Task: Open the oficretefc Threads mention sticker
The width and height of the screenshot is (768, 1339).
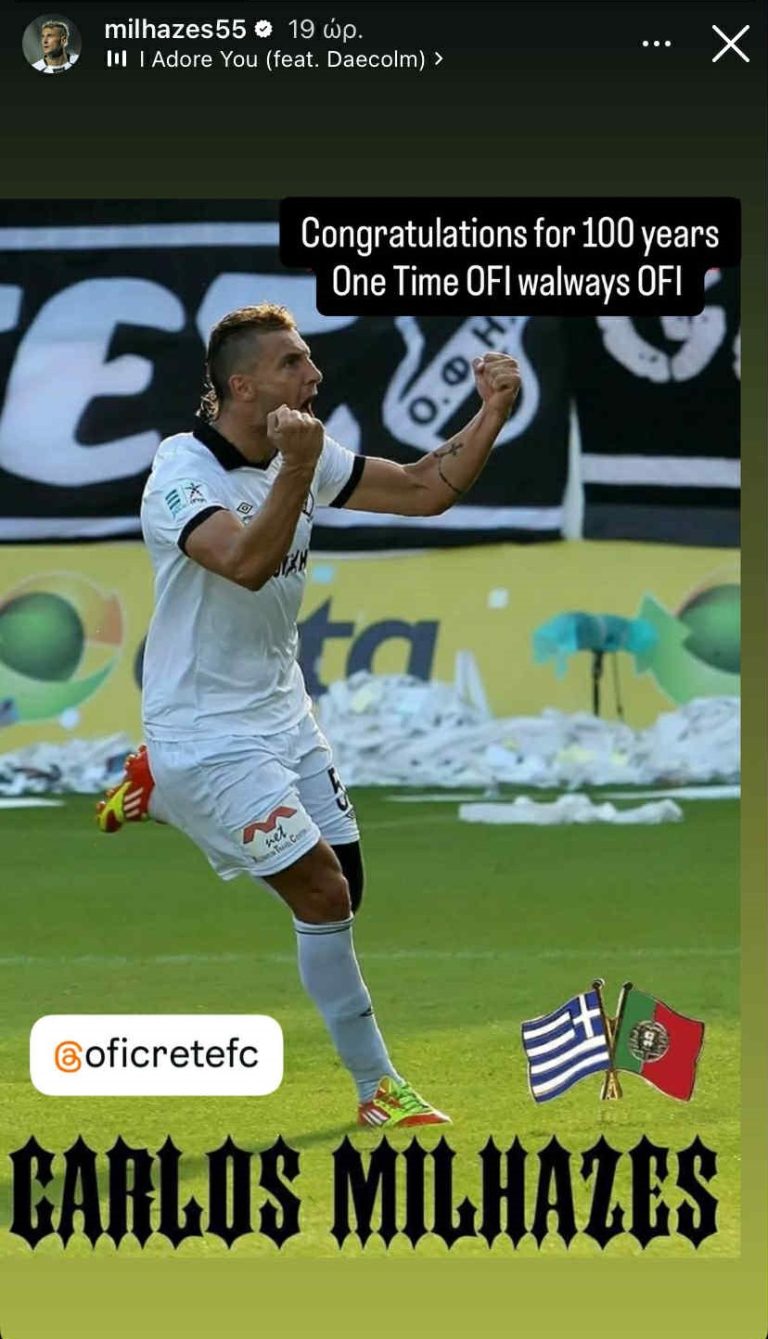Action: click(157, 1055)
